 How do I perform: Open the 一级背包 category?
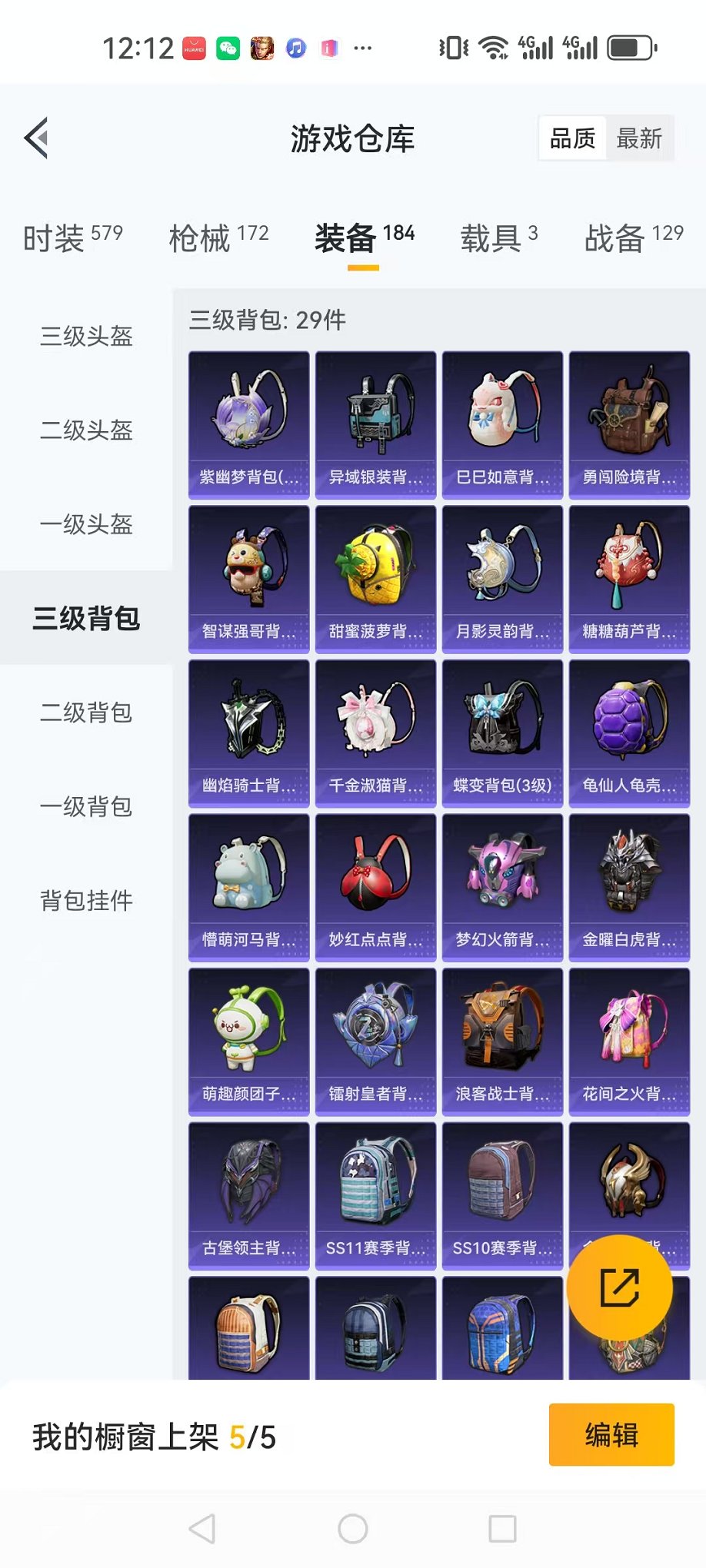point(86,806)
